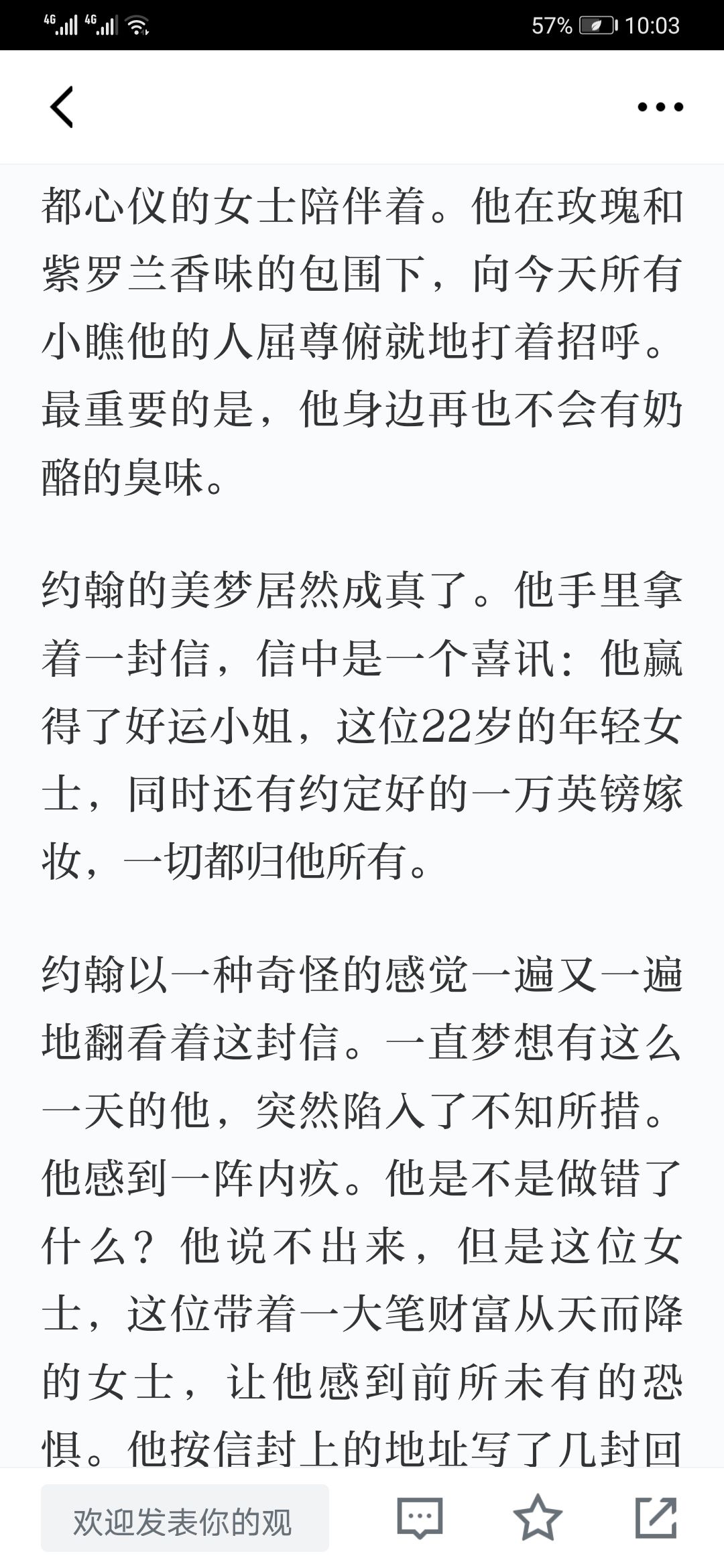Screen dimensions: 724x1568
Task: Share the article via the export icon
Action: [656, 1518]
